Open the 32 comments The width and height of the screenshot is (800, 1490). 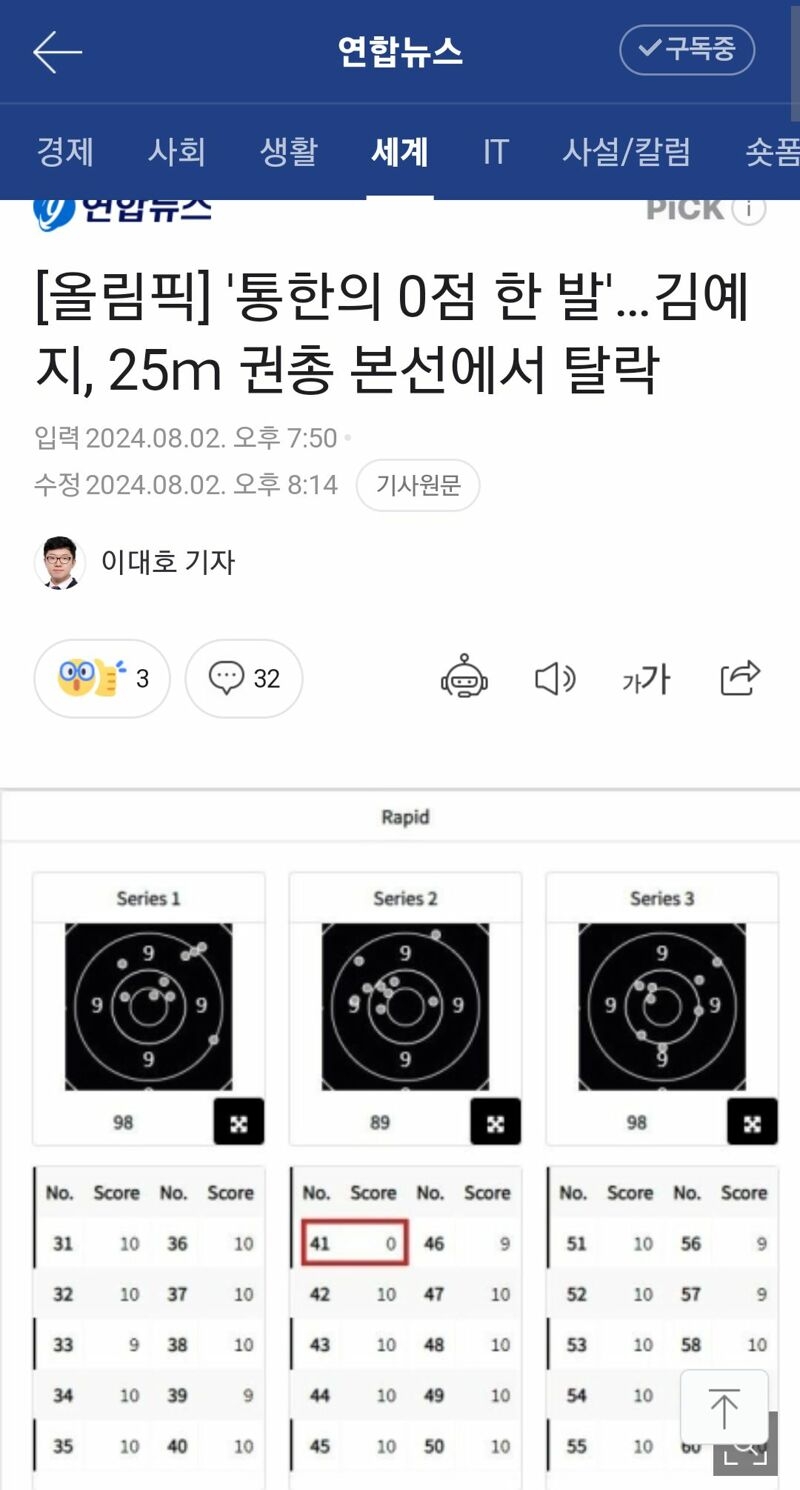244,679
